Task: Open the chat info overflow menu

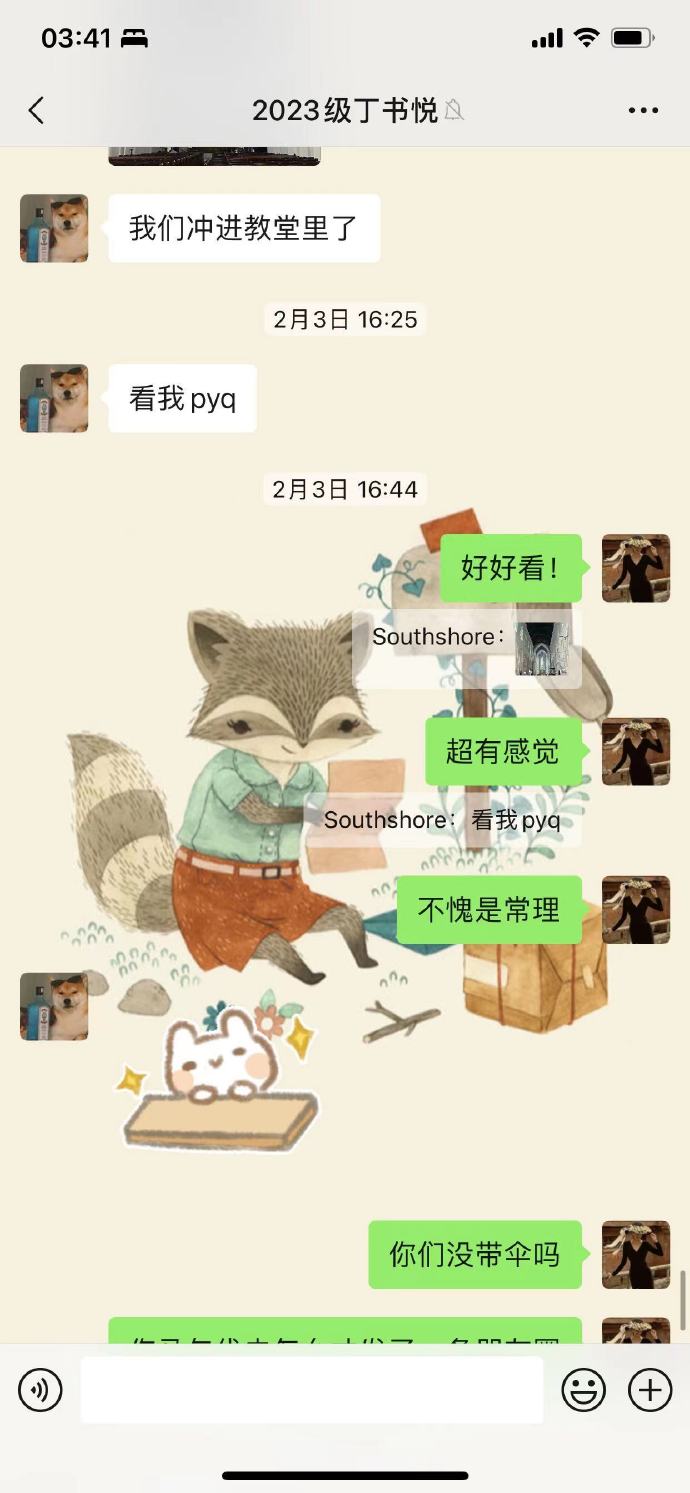Action: [x=643, y=111]
